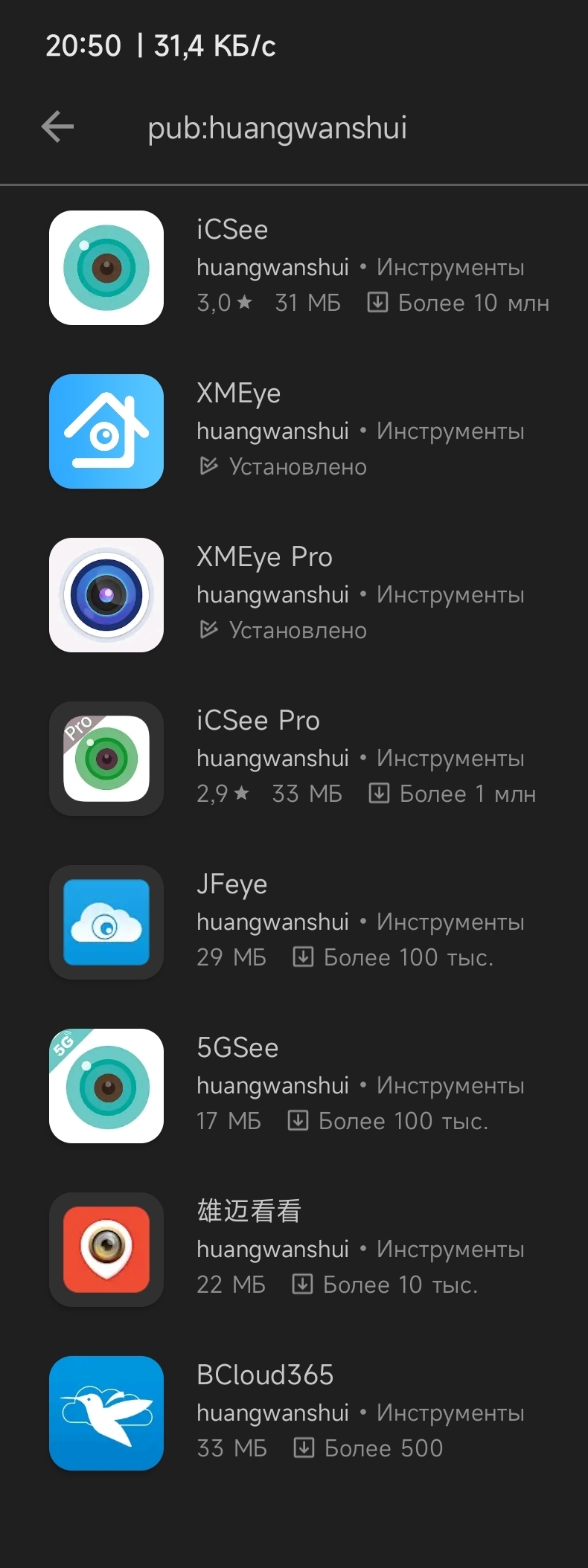View the iCSee Pro app details
The width and height of the screenshot is (588, 1568).
click(x=298, y=758)
